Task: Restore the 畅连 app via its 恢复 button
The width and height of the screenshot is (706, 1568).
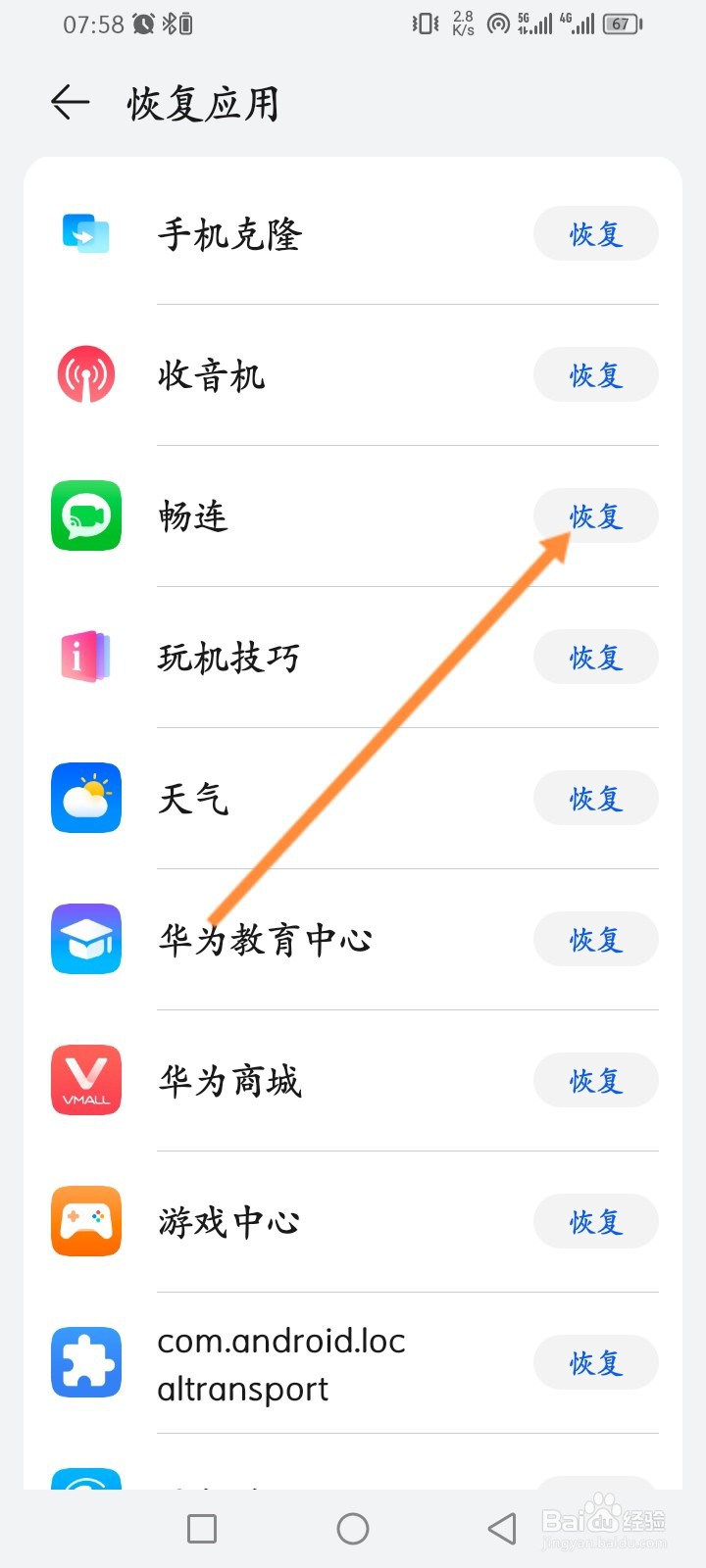Action: point(595,516)
